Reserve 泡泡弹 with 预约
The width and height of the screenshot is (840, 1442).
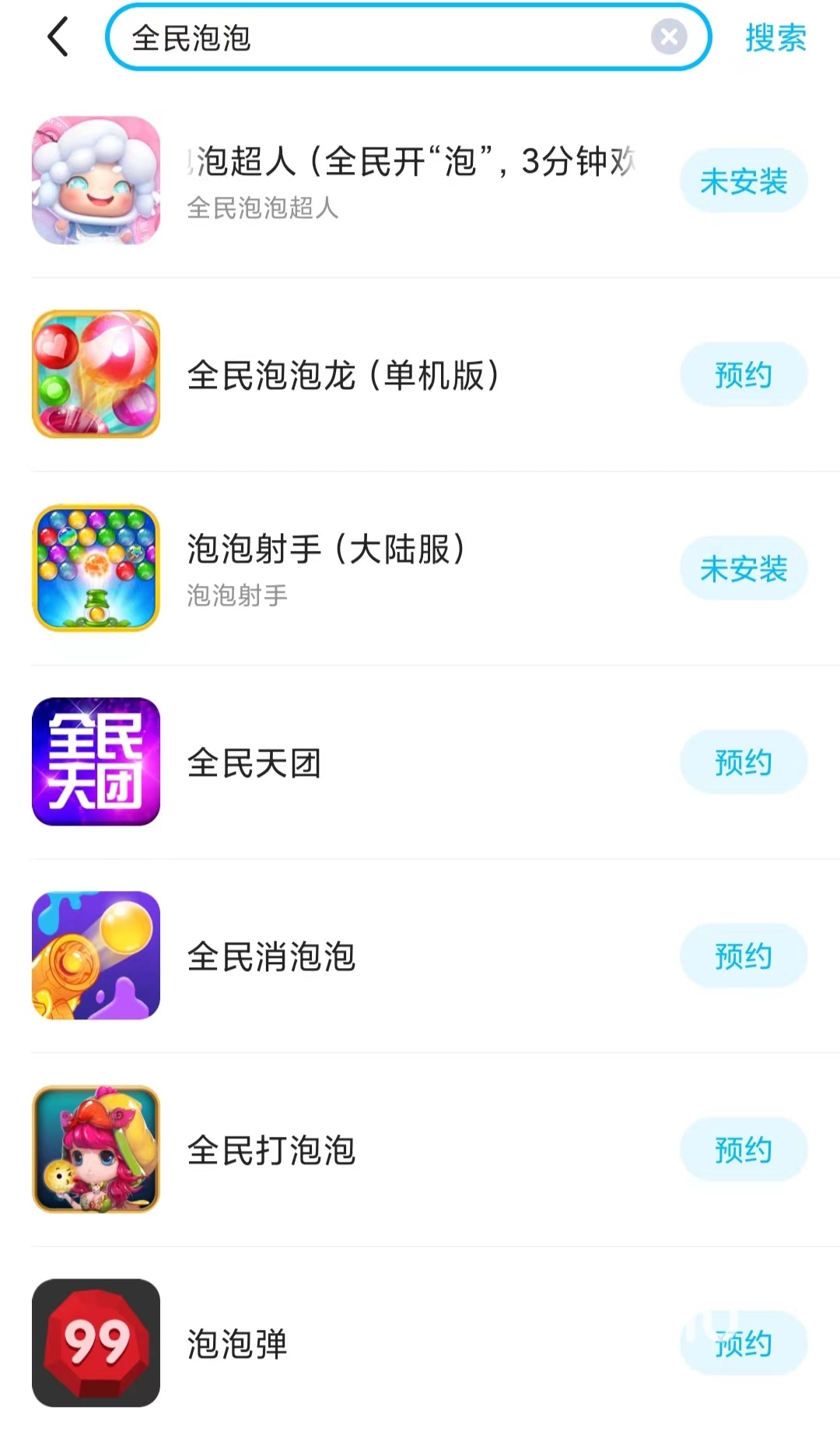tap(744, 1344)
